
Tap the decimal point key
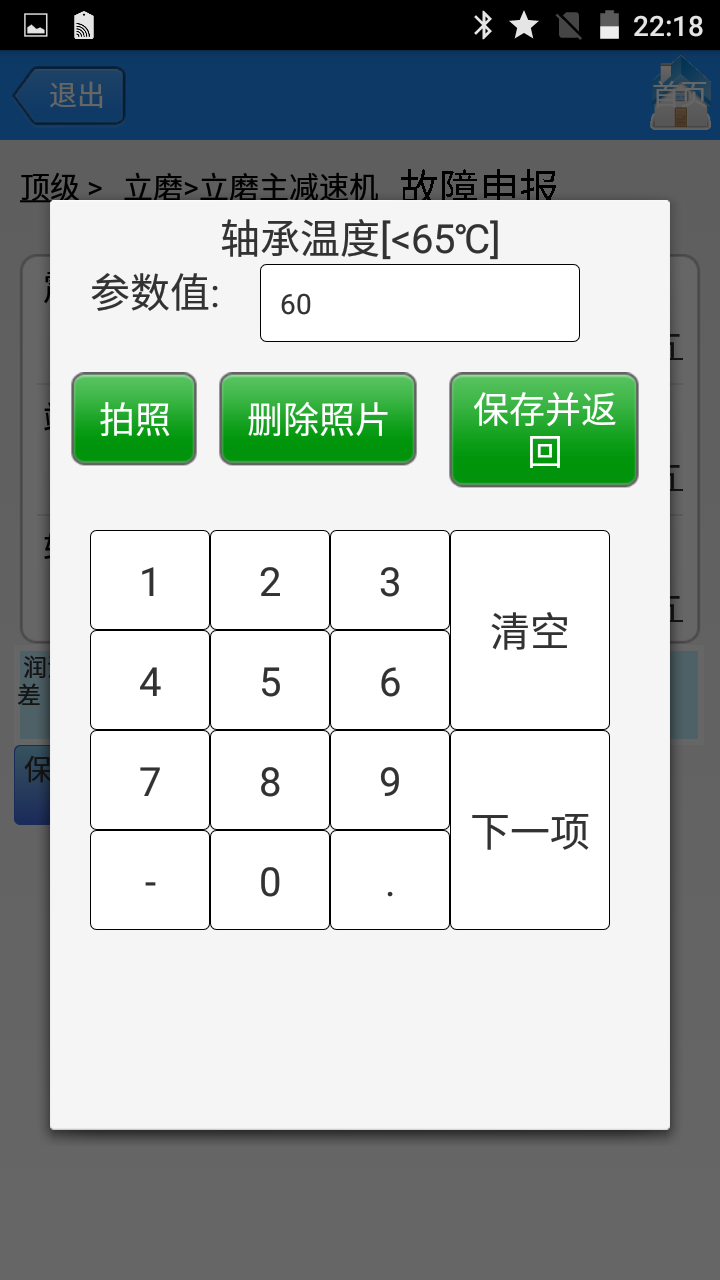(390, 880)
